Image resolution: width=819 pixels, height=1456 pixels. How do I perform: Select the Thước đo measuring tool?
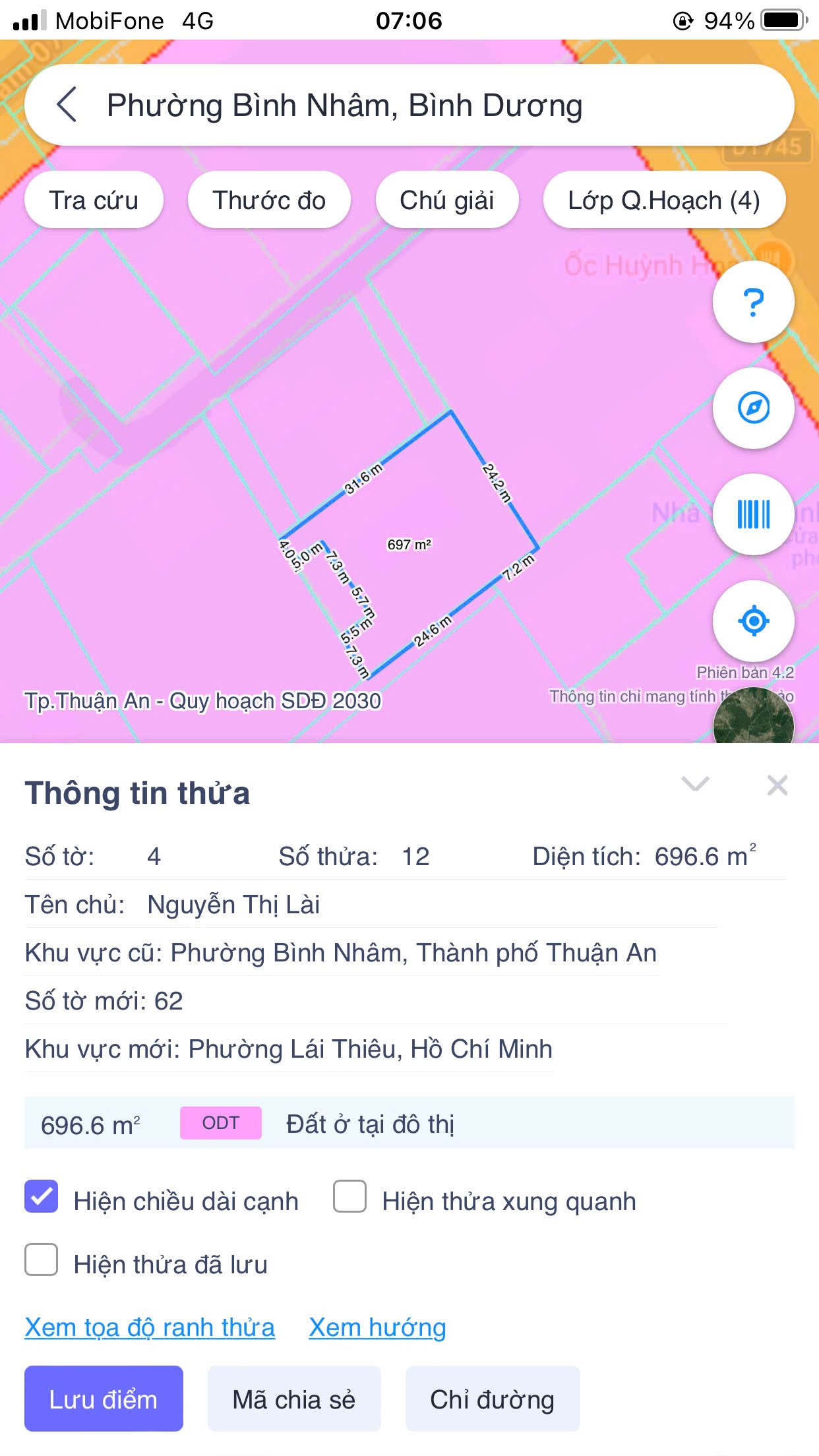coord(269,200)
